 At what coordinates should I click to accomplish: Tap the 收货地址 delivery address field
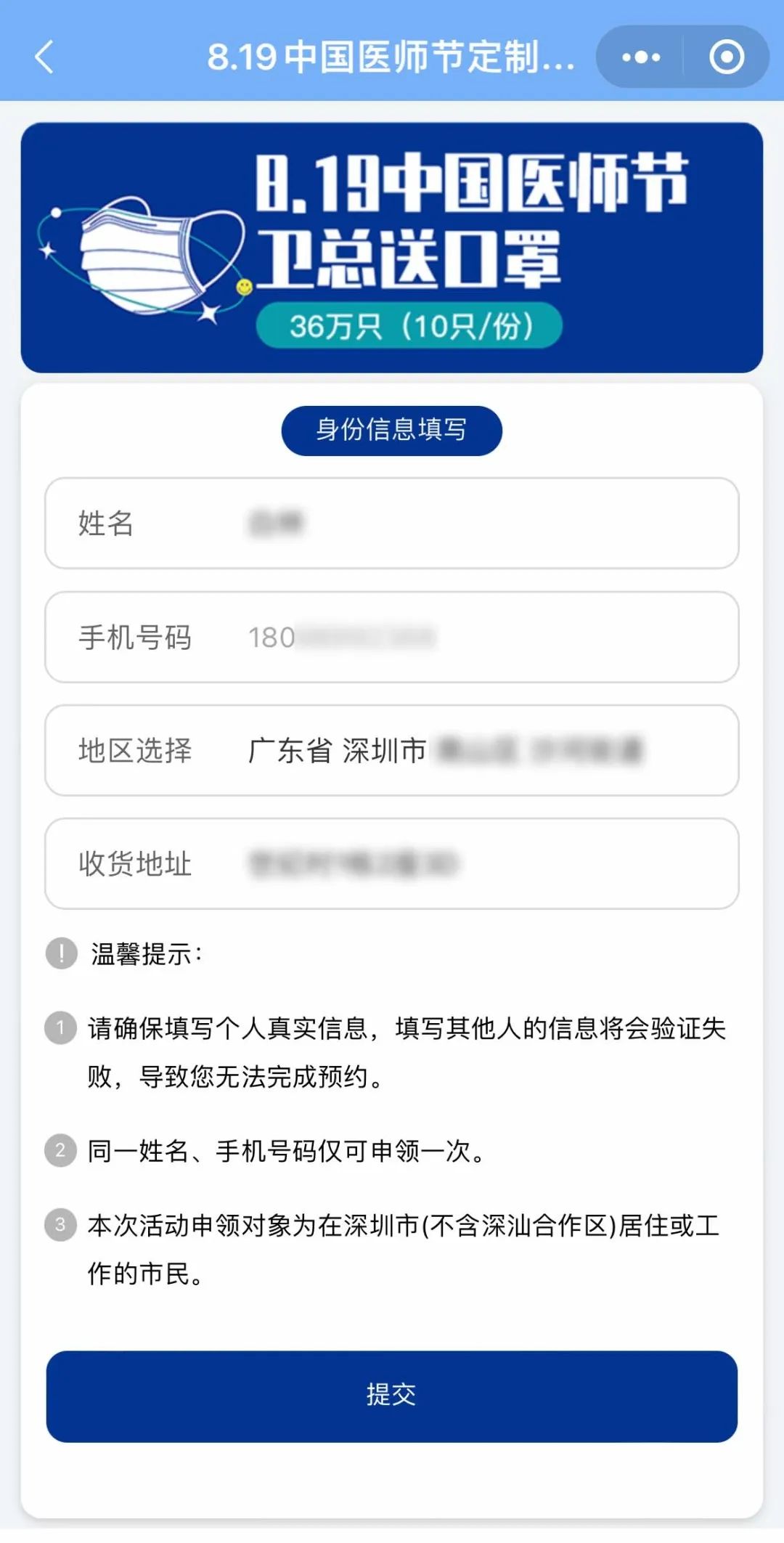click(392, 864)
